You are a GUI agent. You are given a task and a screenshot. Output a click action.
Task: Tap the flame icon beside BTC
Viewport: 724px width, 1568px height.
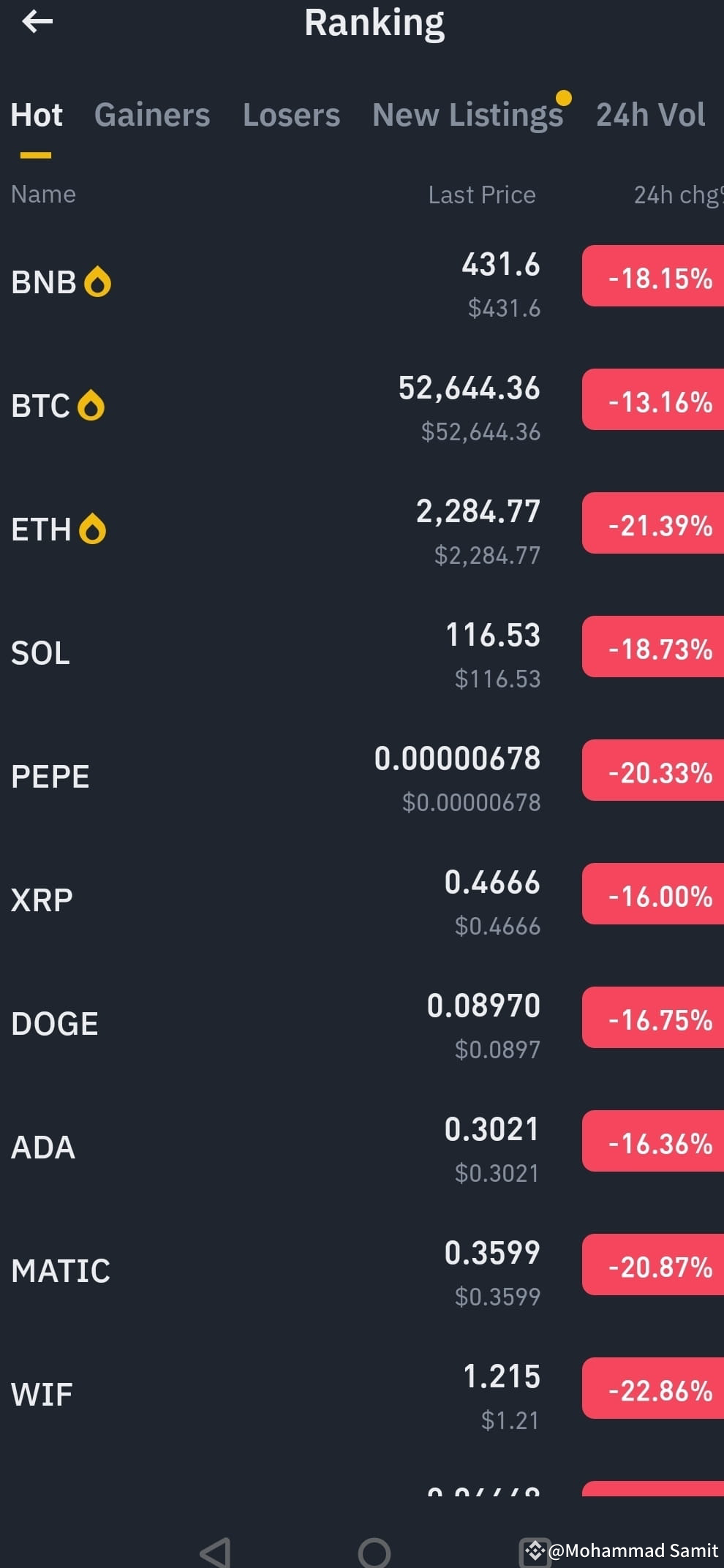point(91,405)
